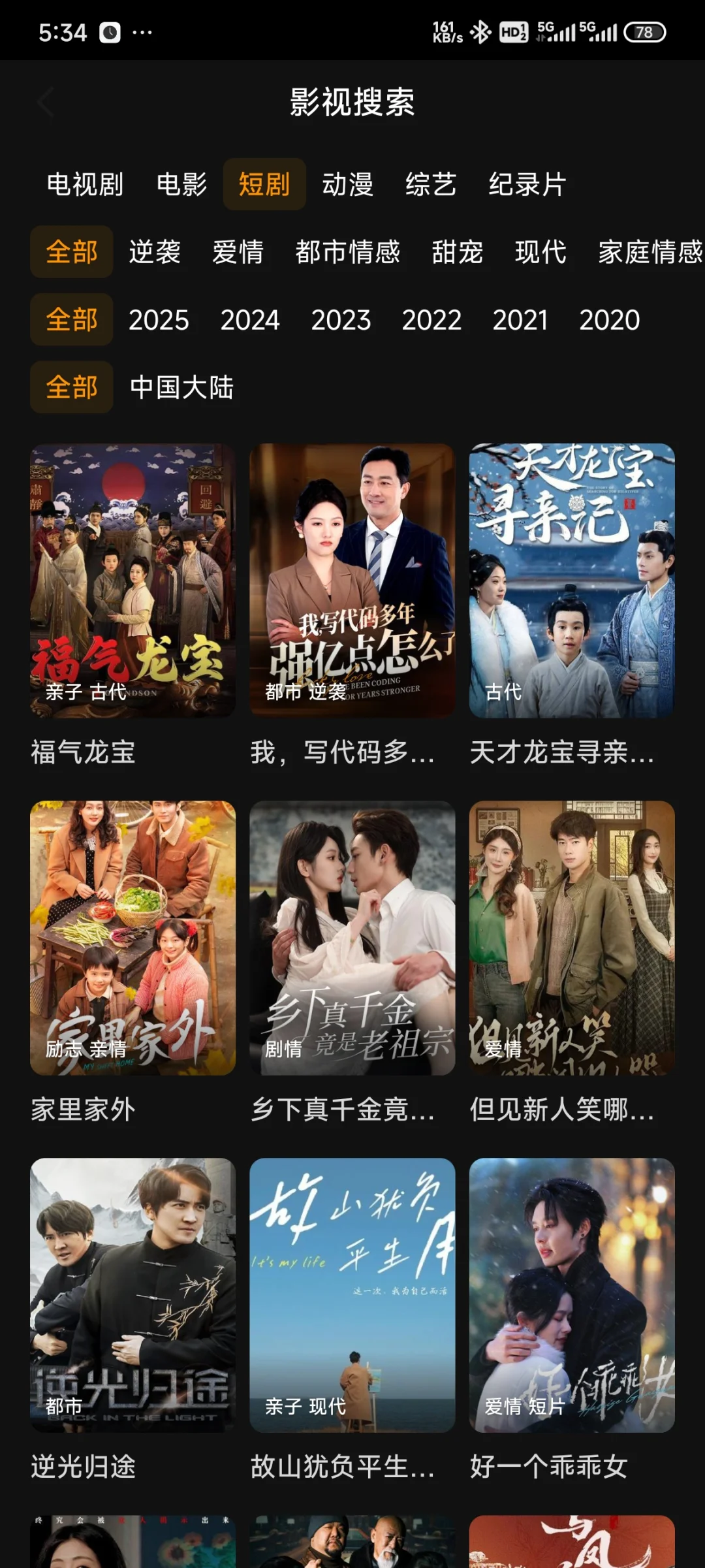Select the 现代 genre filter

point(540,253)
